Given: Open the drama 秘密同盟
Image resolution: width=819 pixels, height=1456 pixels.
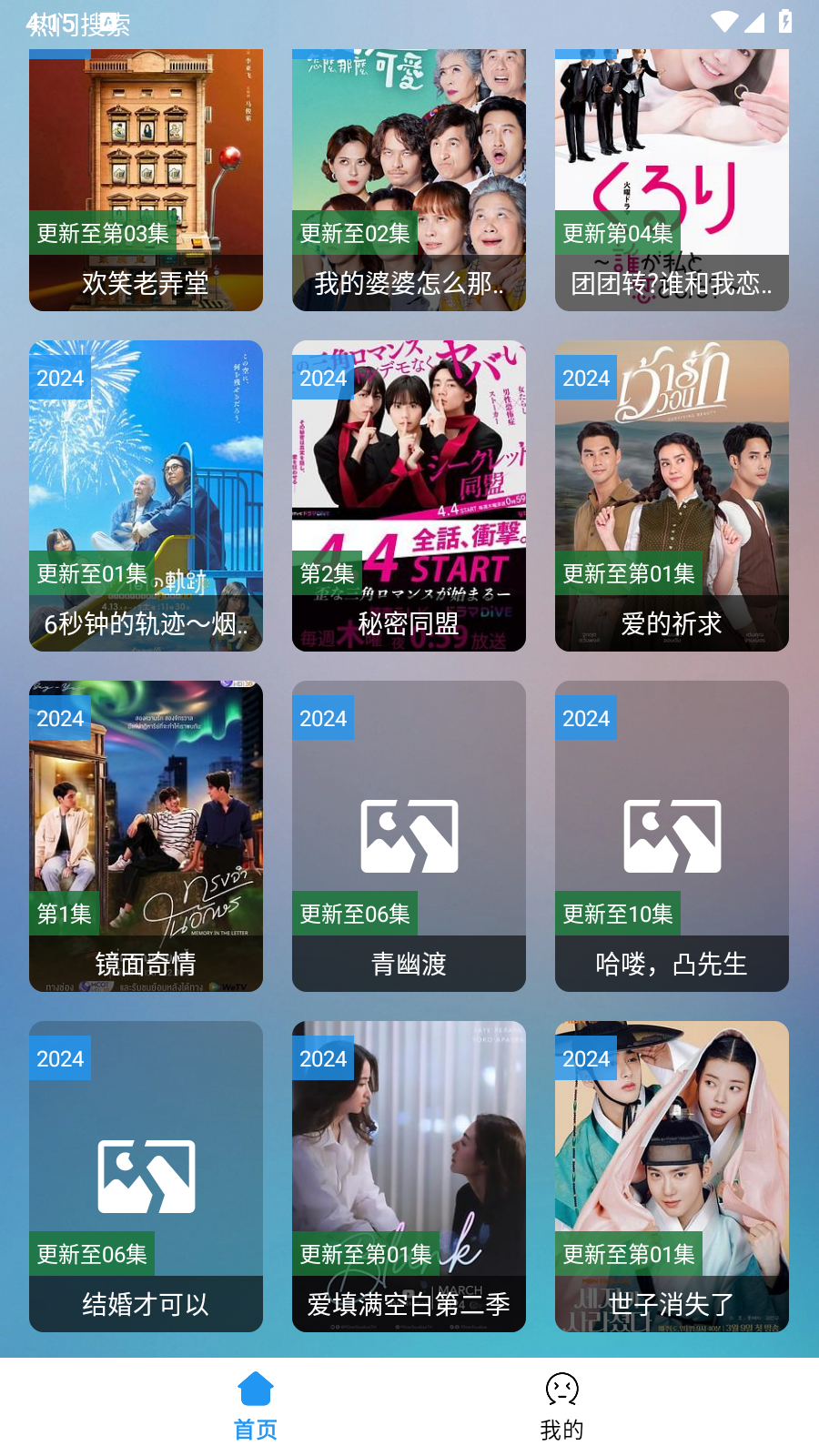Looking at the screenshot, I should click(409, 496).
